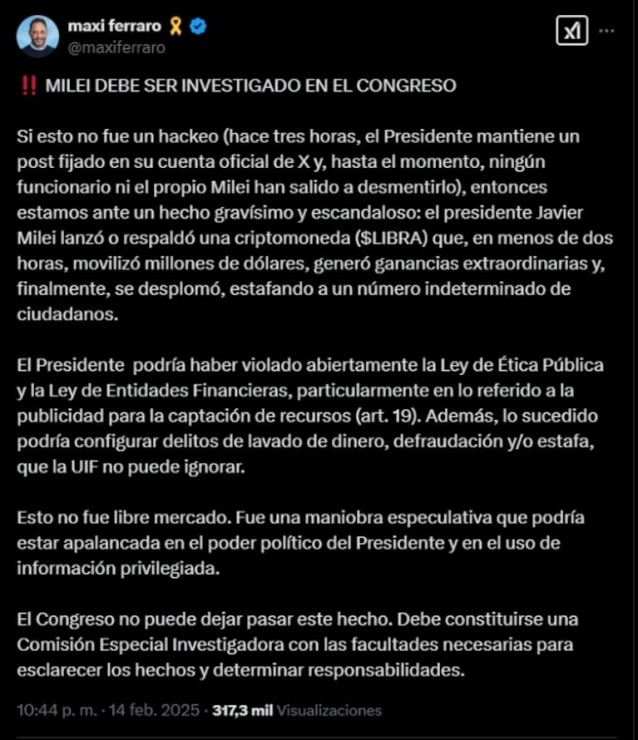Image resolution: width=638 pixels, height=740 pixels.
Task: Tap the 10:44 p. m. 14 feb. 2025 timestamp
Action: 108,711
